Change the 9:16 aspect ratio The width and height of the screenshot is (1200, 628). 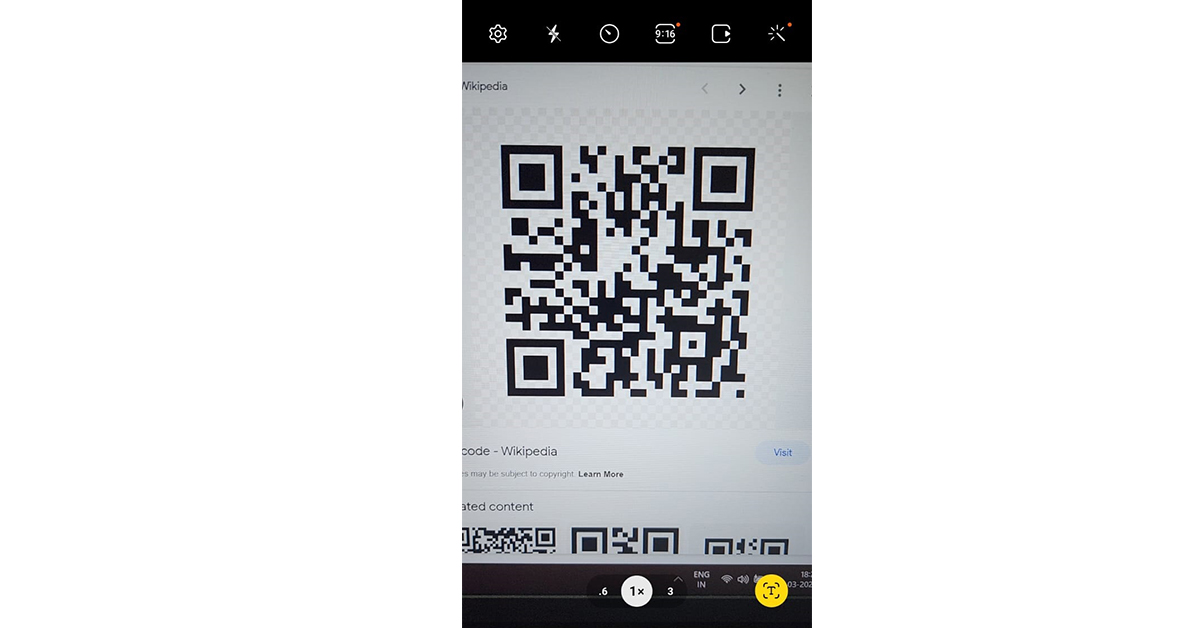coord(665,34)
